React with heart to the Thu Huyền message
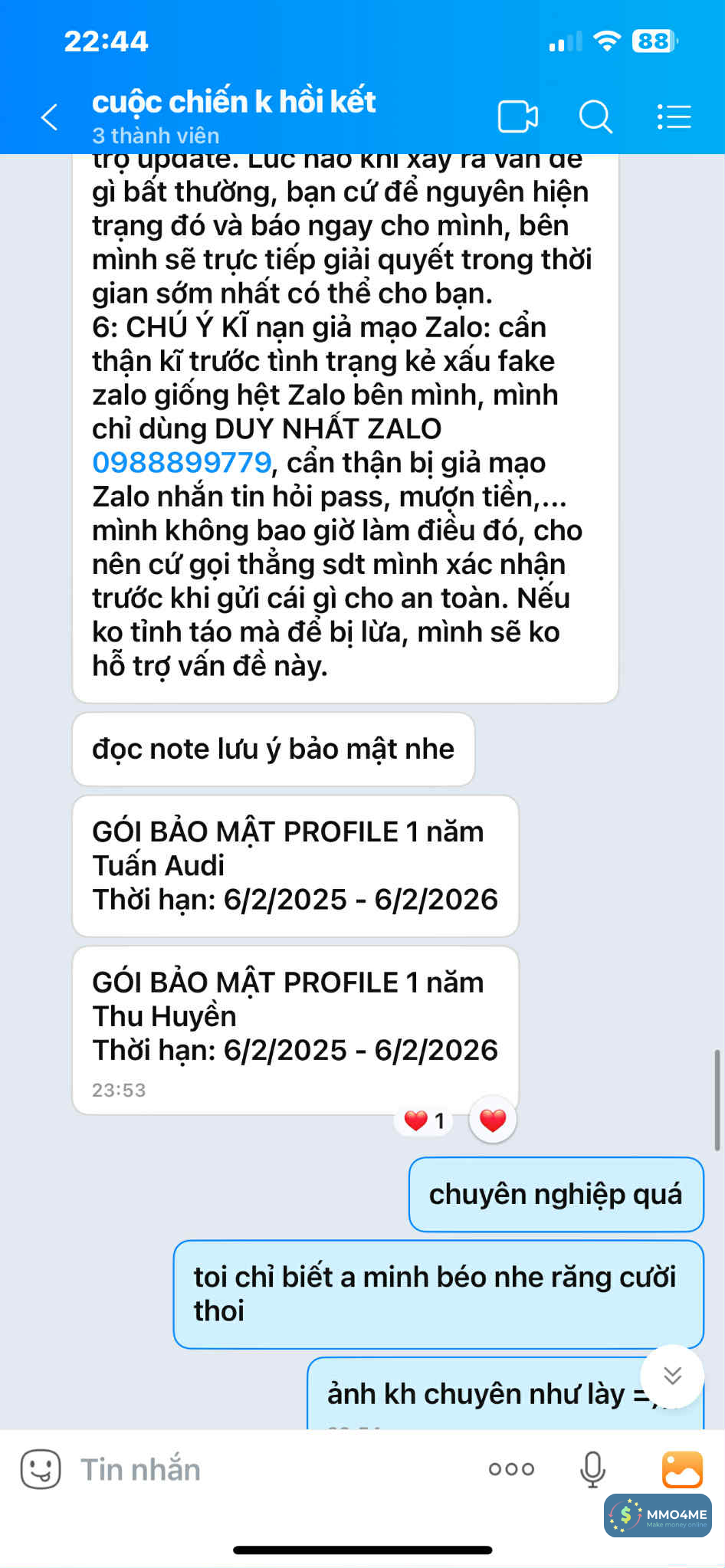 (492, 1120)
